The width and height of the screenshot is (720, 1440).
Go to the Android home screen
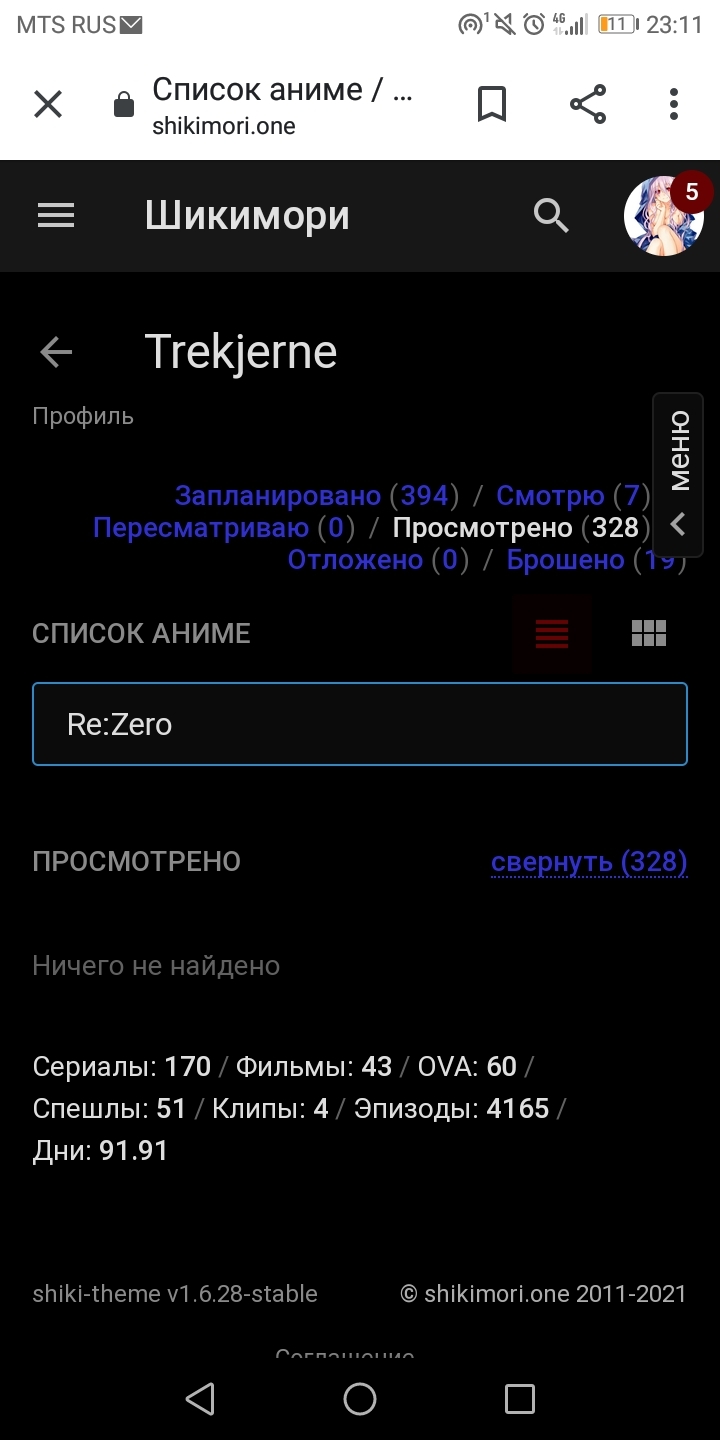coord(360,1399)
